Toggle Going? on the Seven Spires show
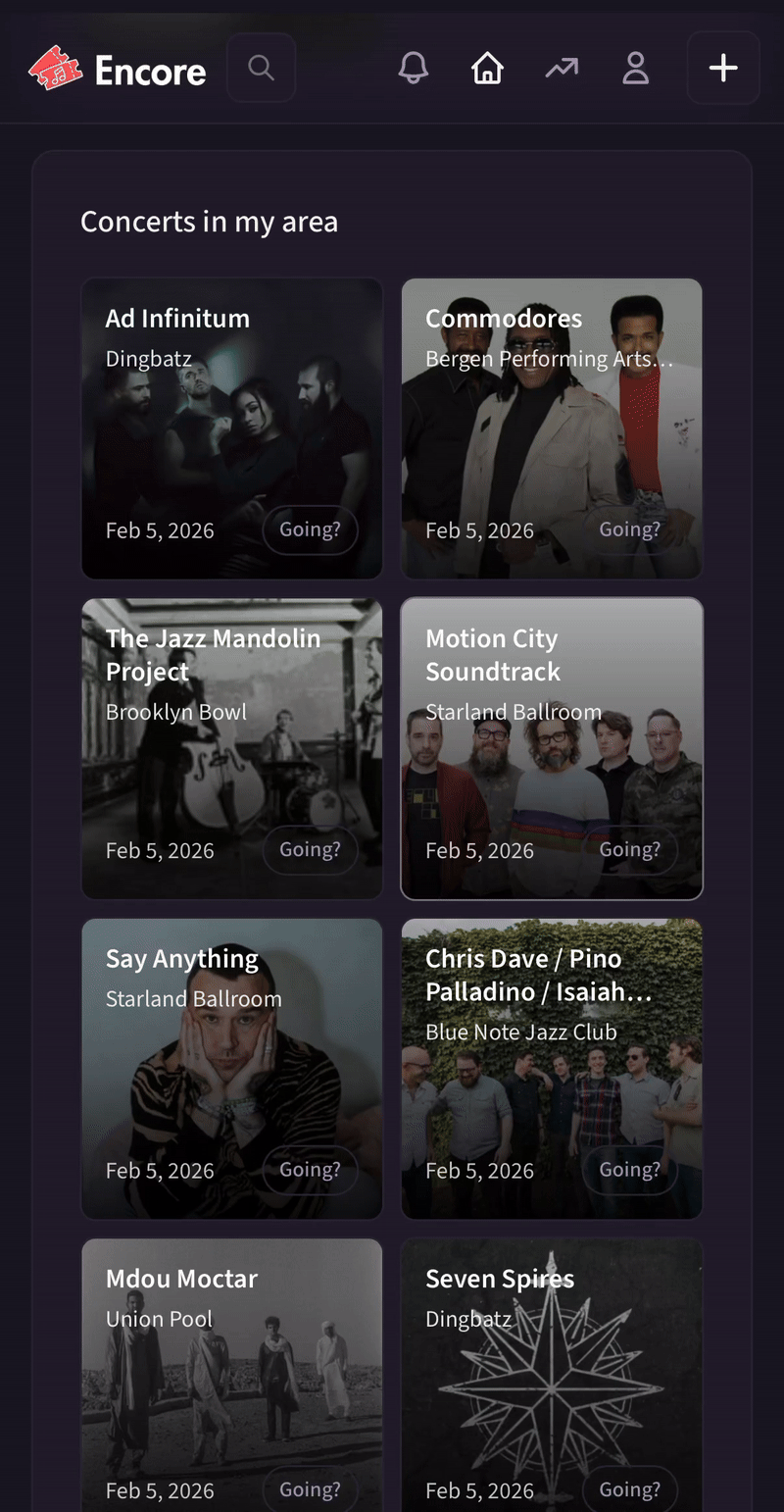 point(630,1489)
